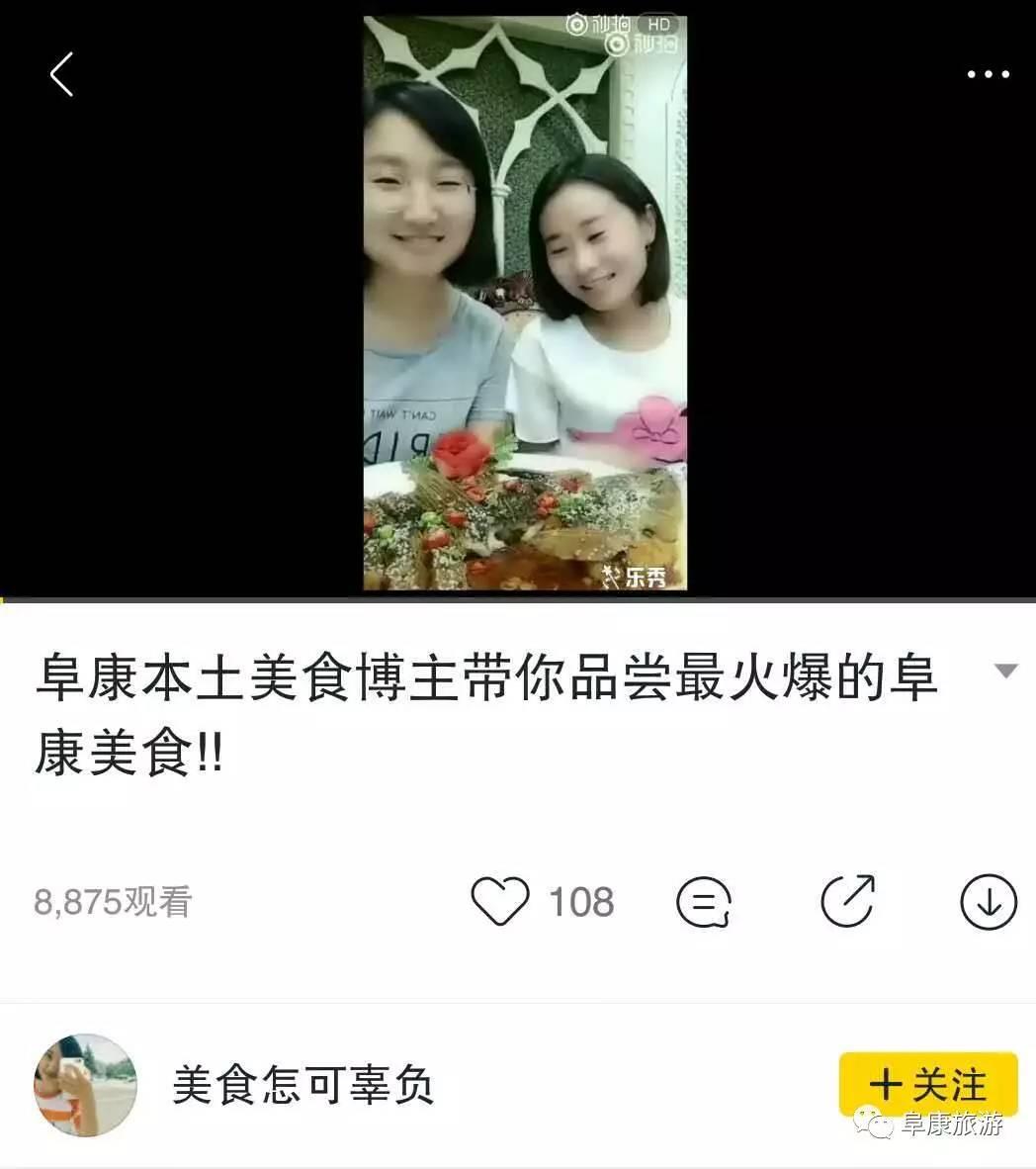Screen dimensions: 1036x1169
Task: Like this video with the heart icon
Action: click(500, 901)
